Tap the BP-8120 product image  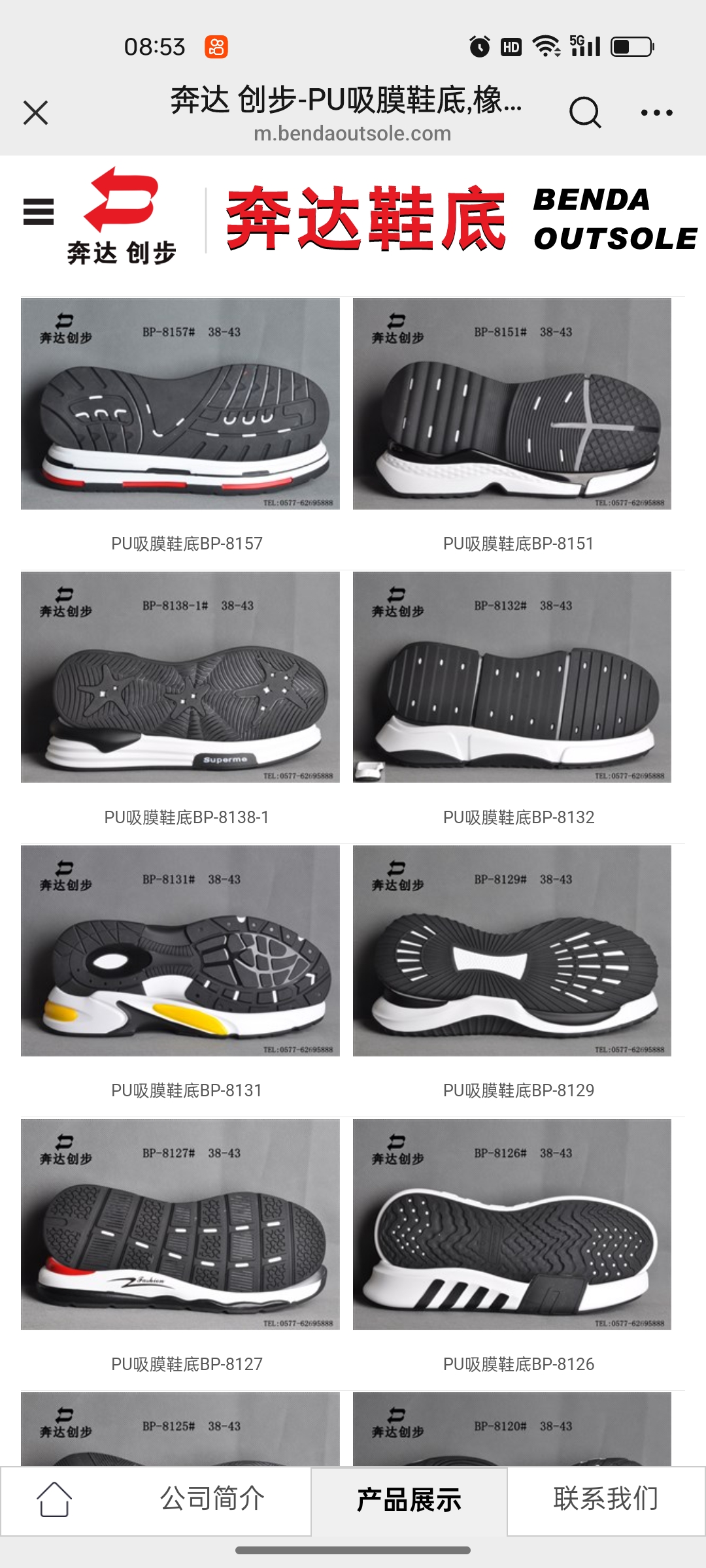pyautogui.click(x=512, y=1429)
